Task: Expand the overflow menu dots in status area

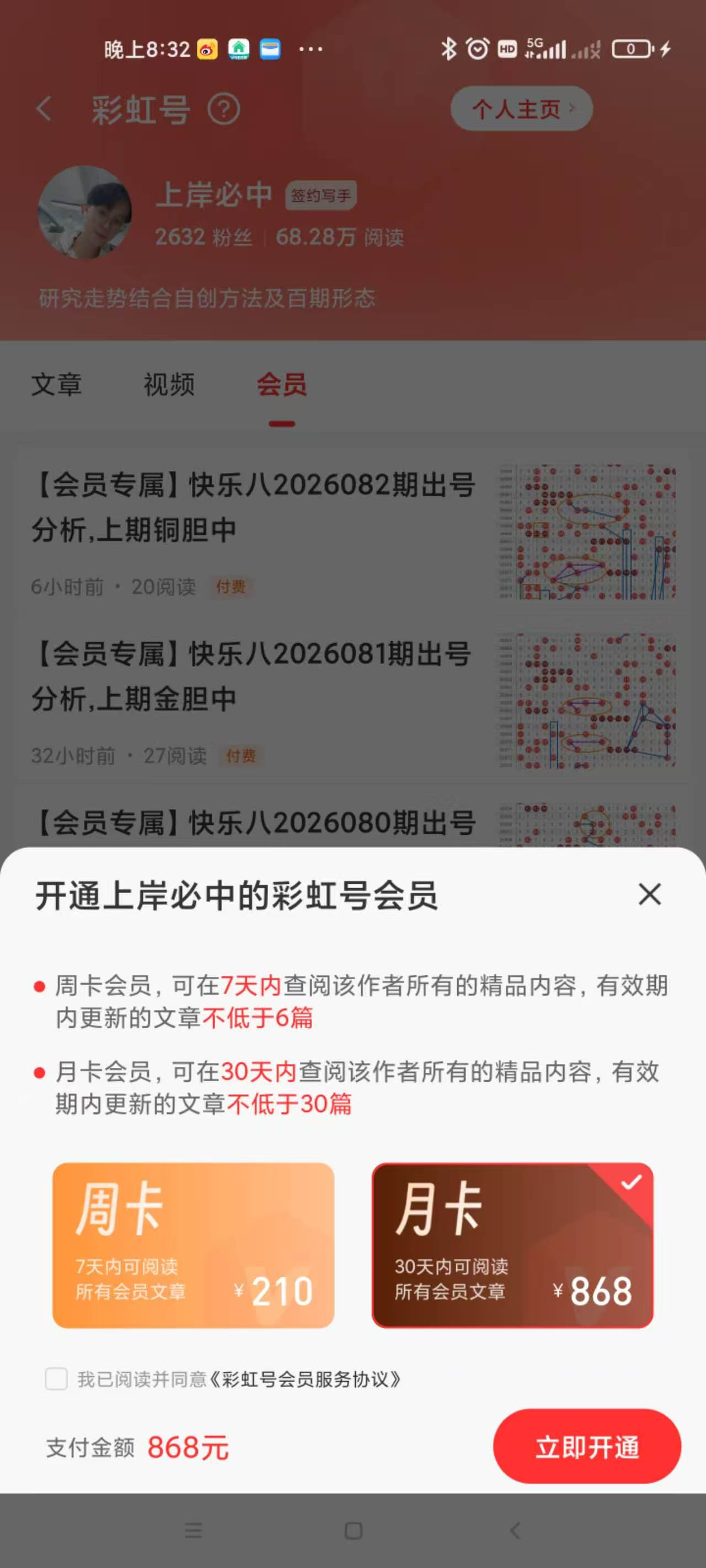Action: 310,49
